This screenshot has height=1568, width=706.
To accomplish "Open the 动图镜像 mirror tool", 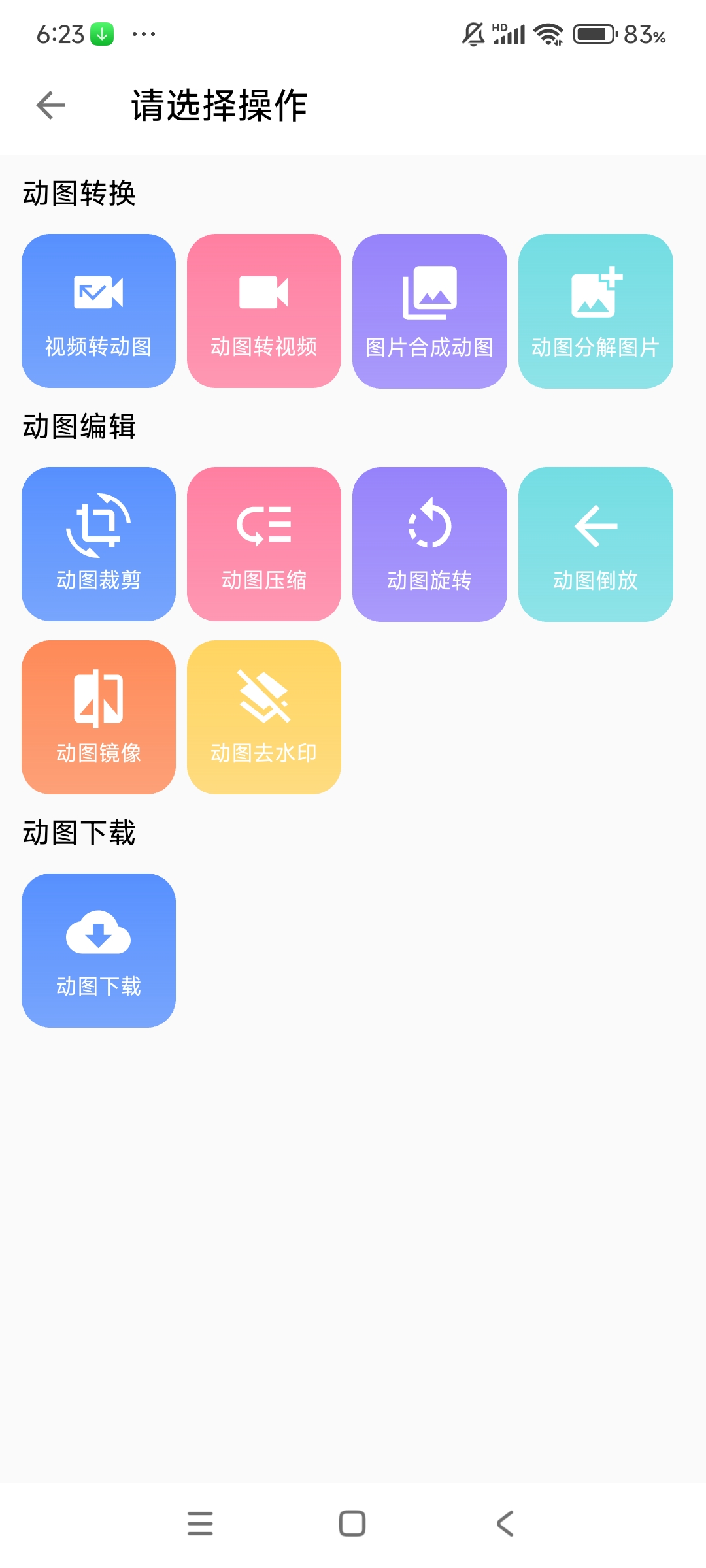I will [x=99, y=717].
